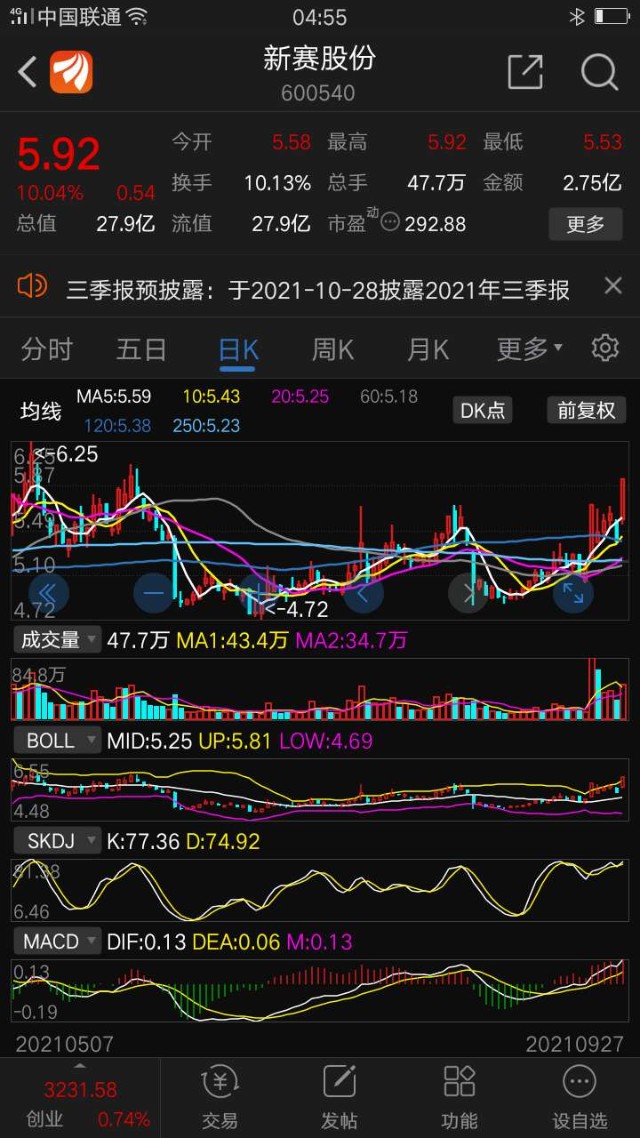Open chart settings gear
The image size is (640, 1138).
click(604, 348)
